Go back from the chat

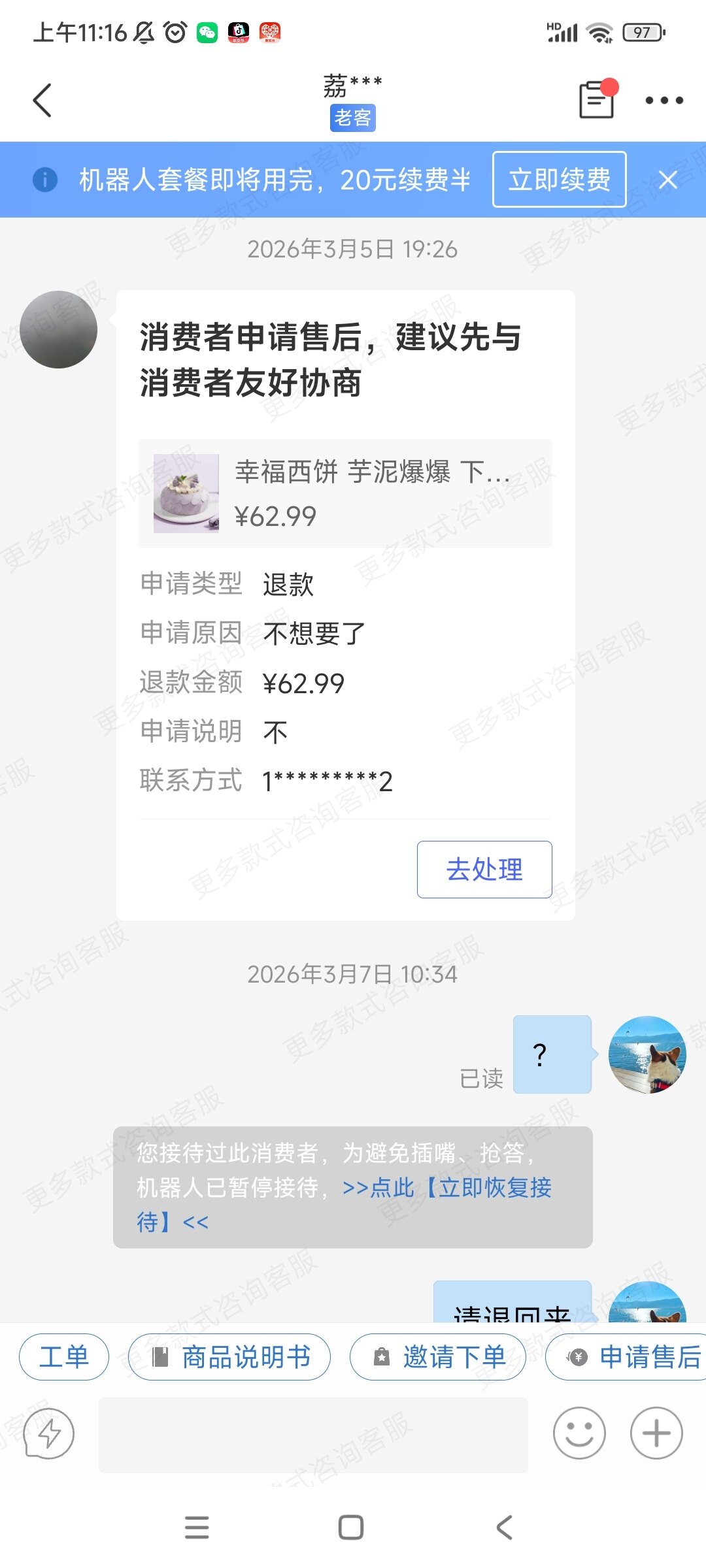pos(42,101)
